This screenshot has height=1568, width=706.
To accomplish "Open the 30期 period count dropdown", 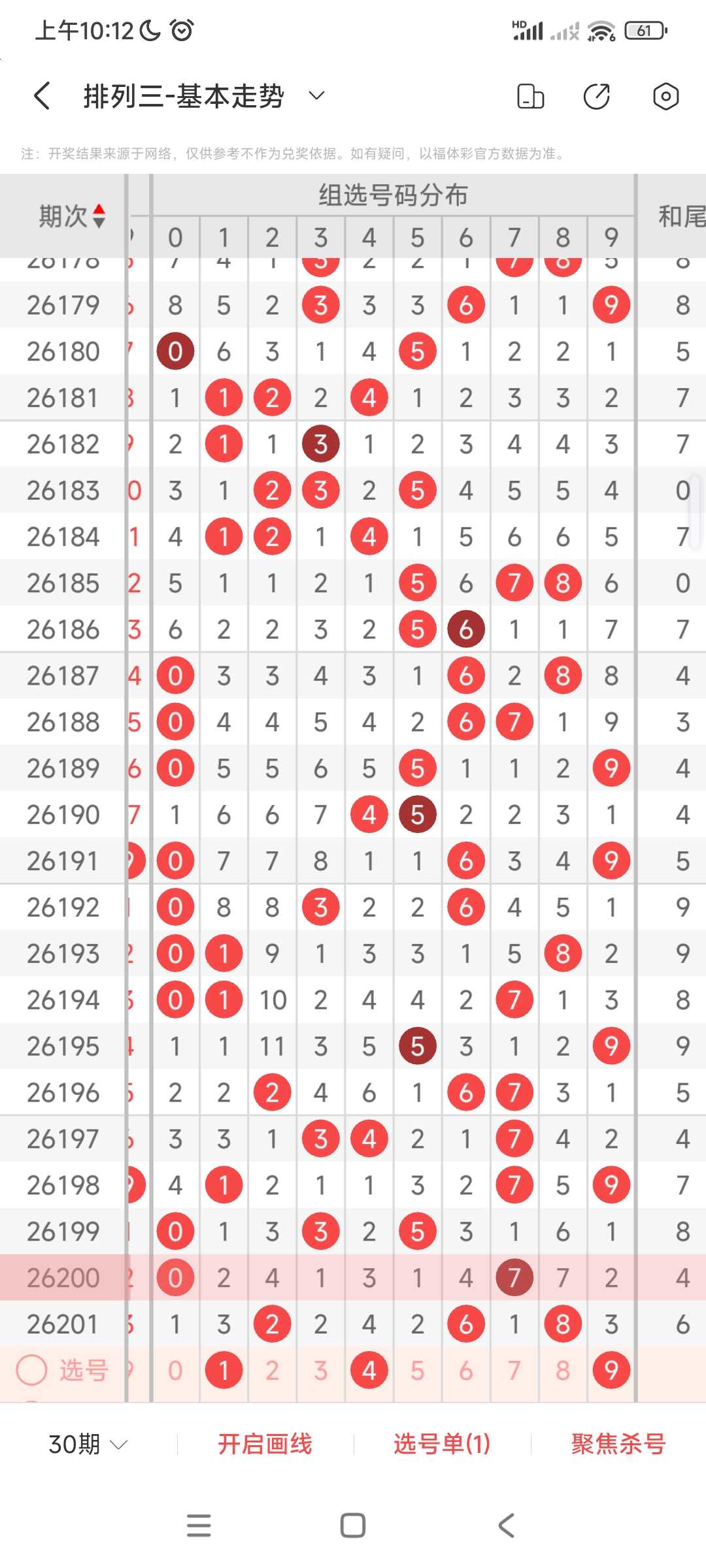I will coord(88,1444).
